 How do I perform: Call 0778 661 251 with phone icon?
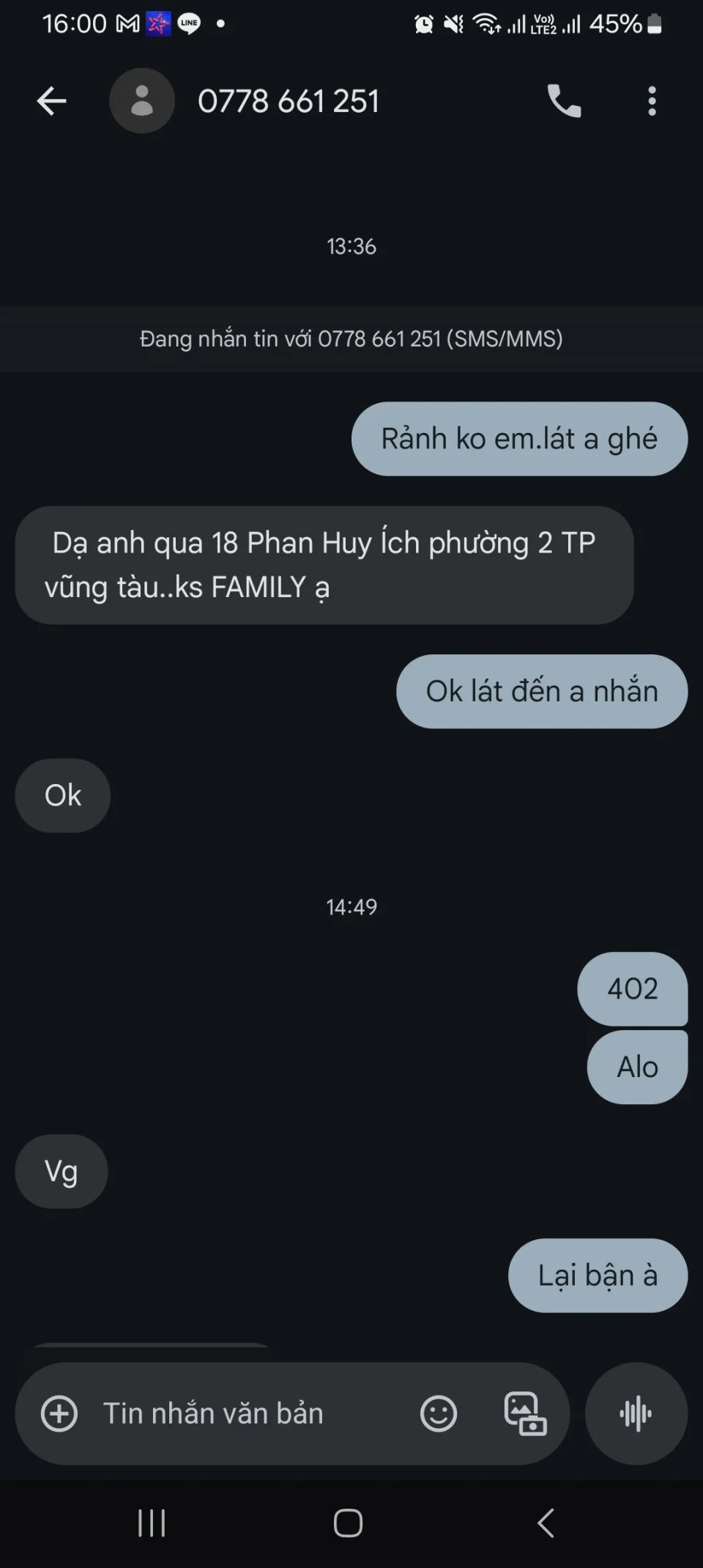(x=564, y=101)
